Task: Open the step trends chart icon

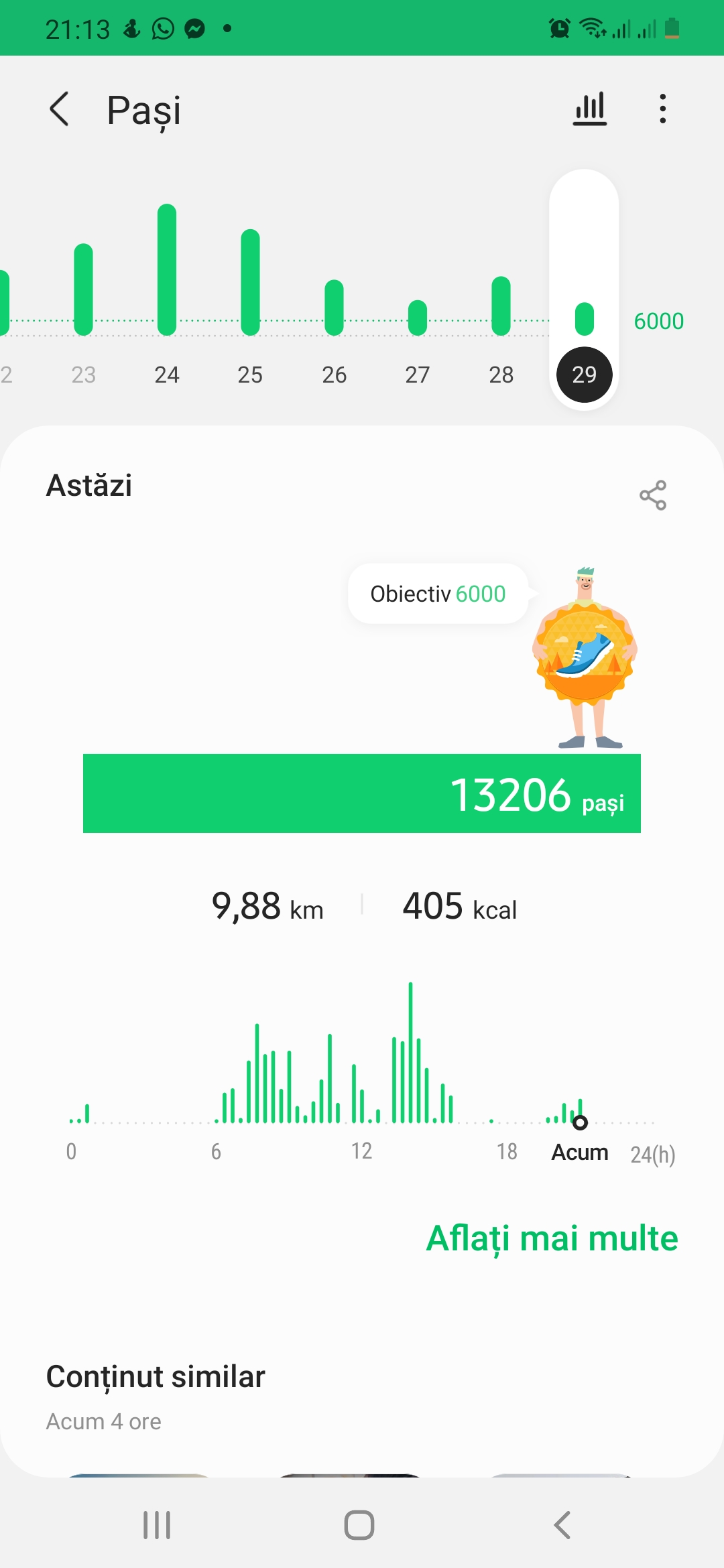Action: (x=590, y=109)
